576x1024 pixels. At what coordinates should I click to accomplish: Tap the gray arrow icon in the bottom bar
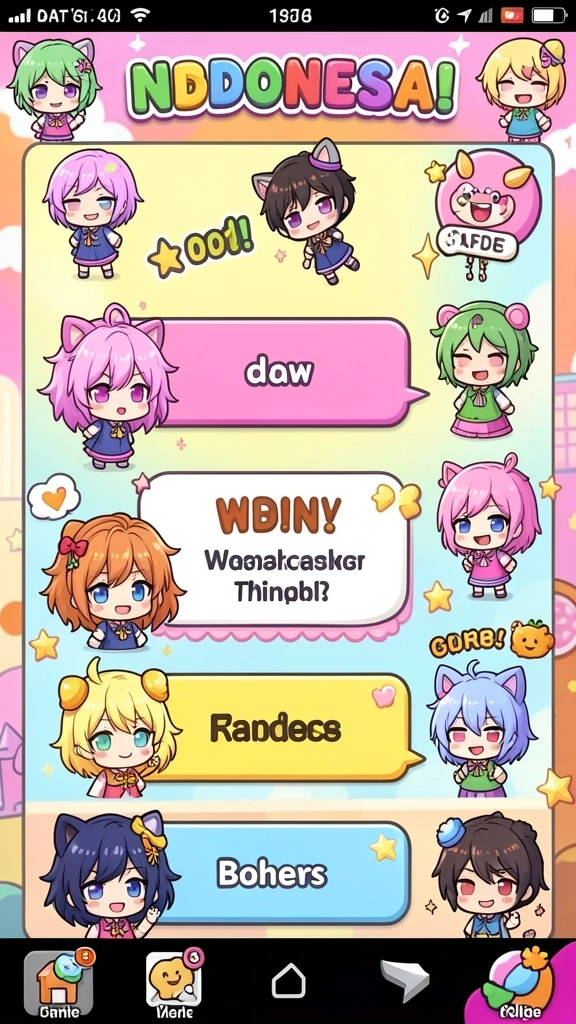click(404, 980)
